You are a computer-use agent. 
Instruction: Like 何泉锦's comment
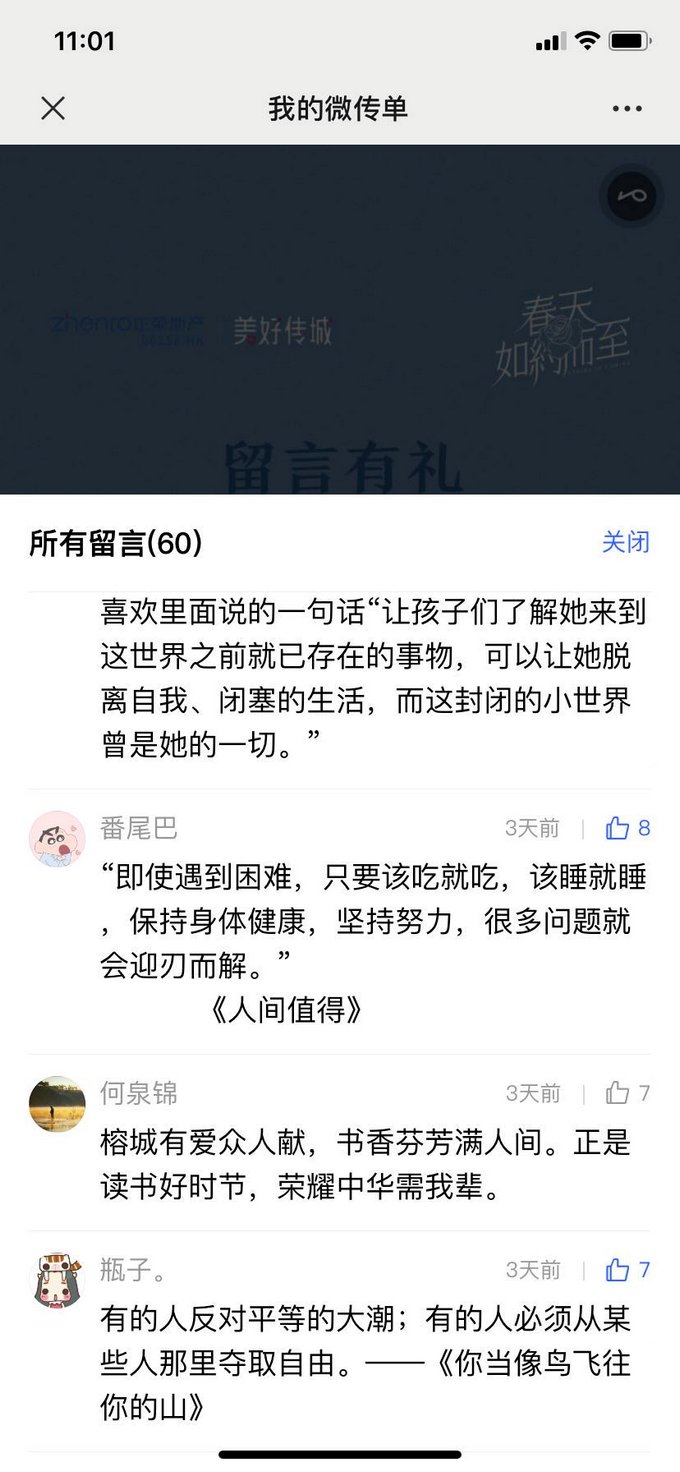[x=618, y=1093]
